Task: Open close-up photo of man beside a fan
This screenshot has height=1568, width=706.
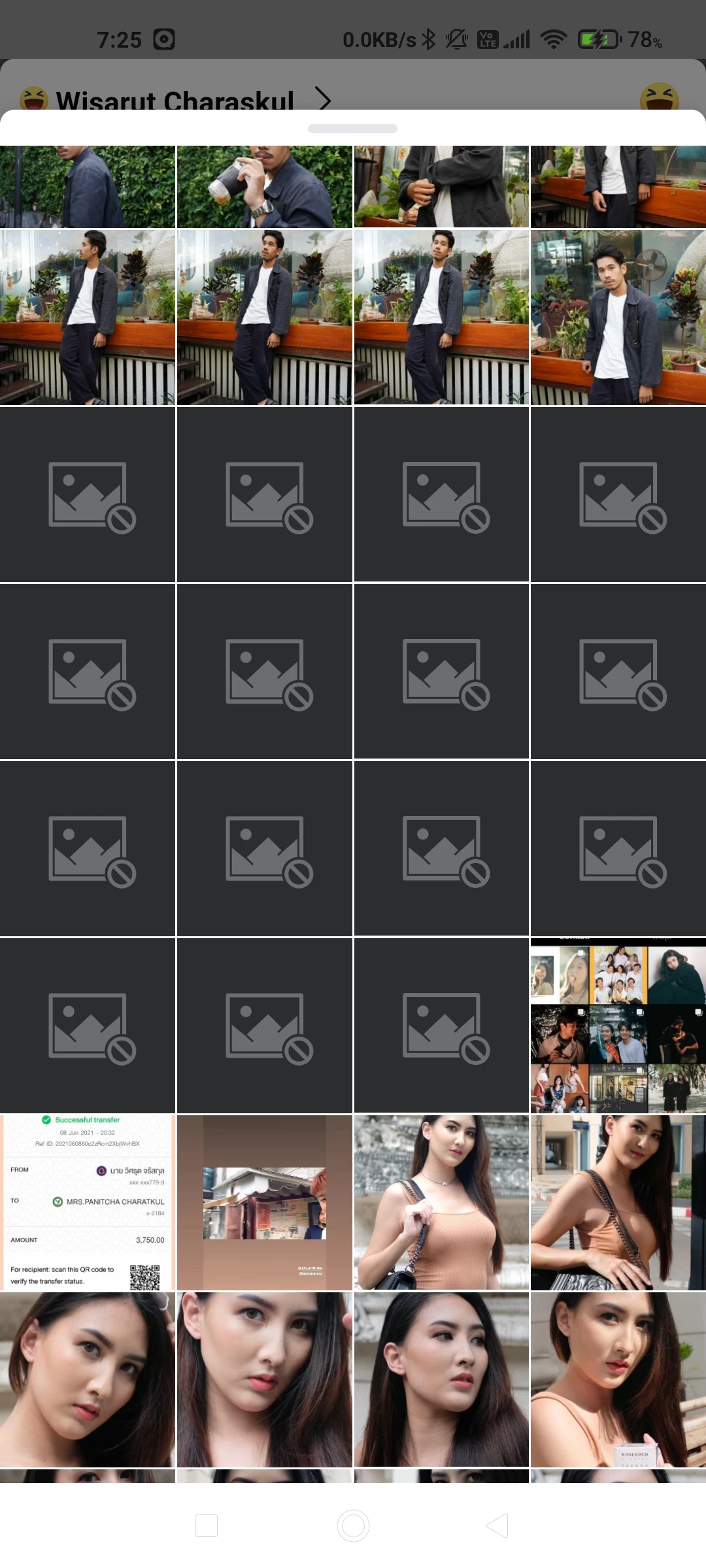Action: click(618, 318)
